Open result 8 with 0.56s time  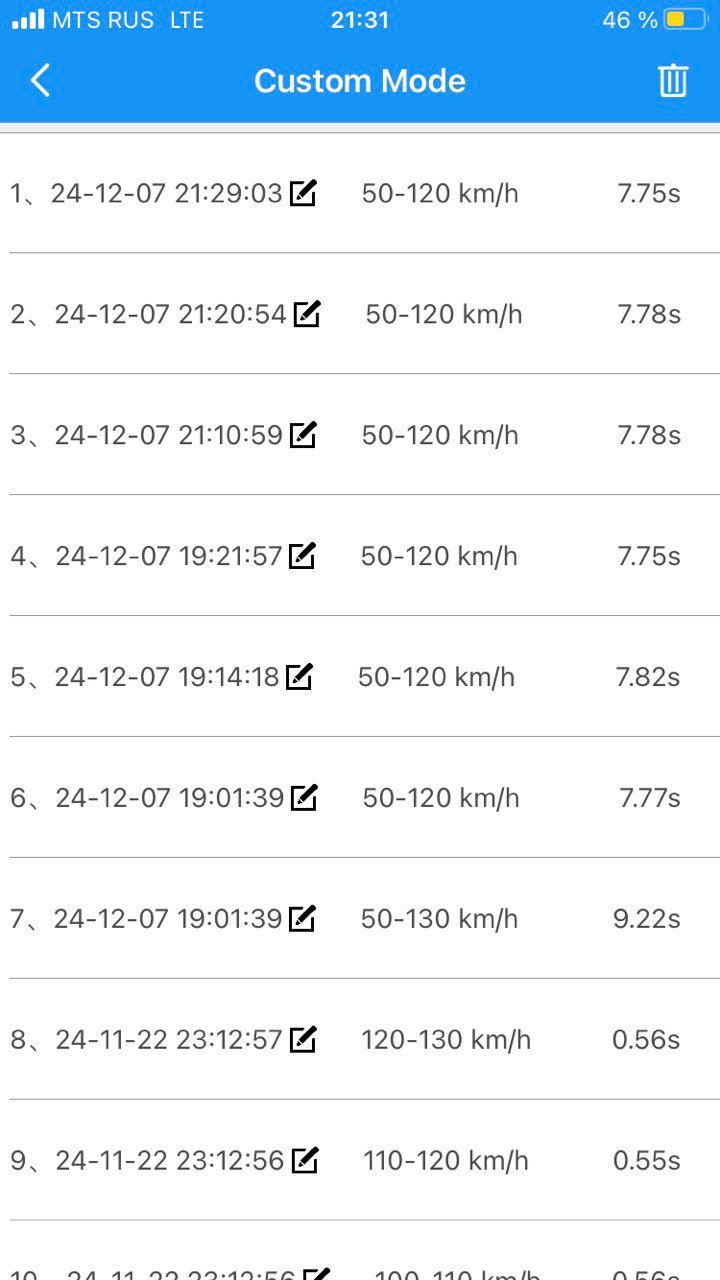point(360,1040)
